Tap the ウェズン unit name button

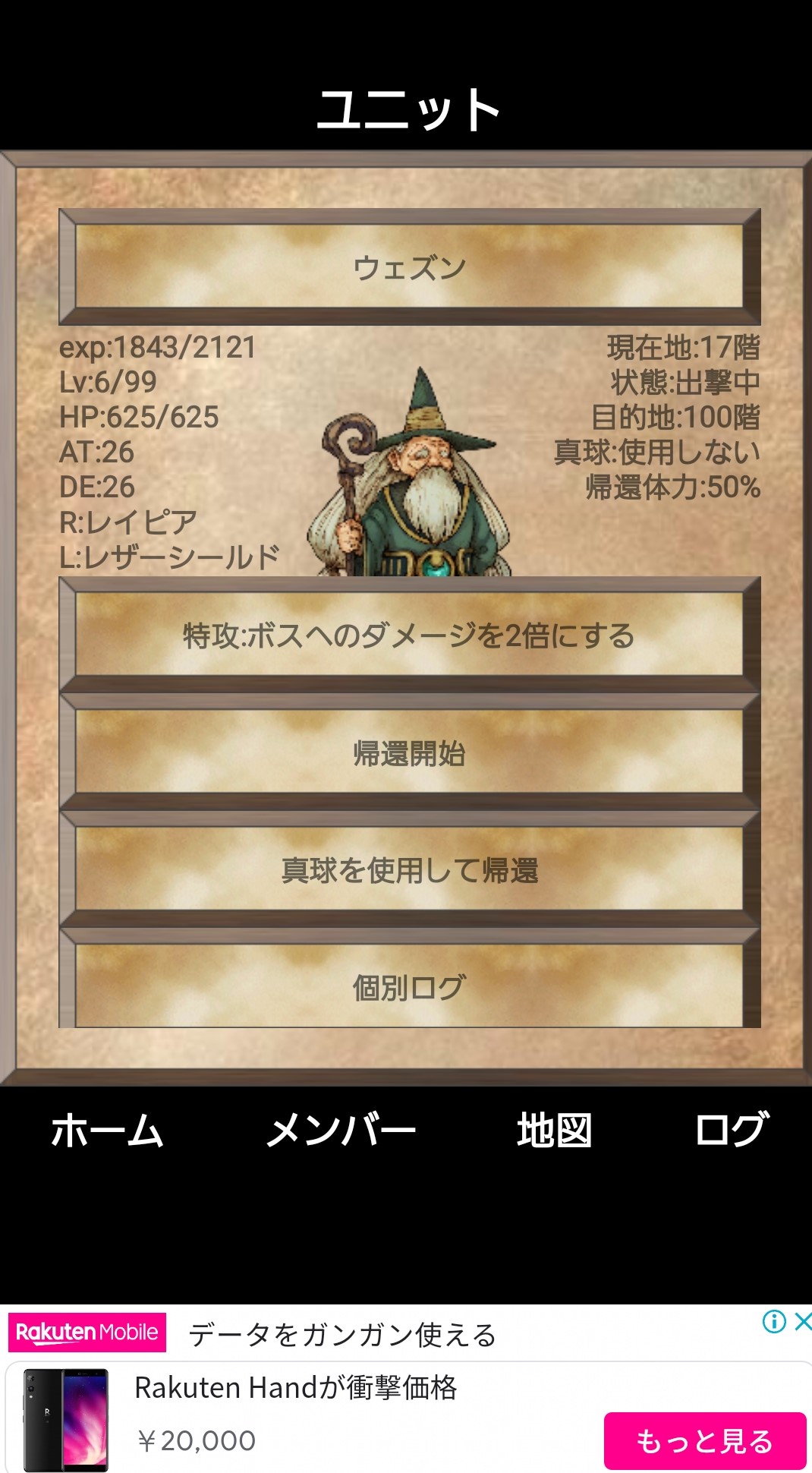click(409, 267)
